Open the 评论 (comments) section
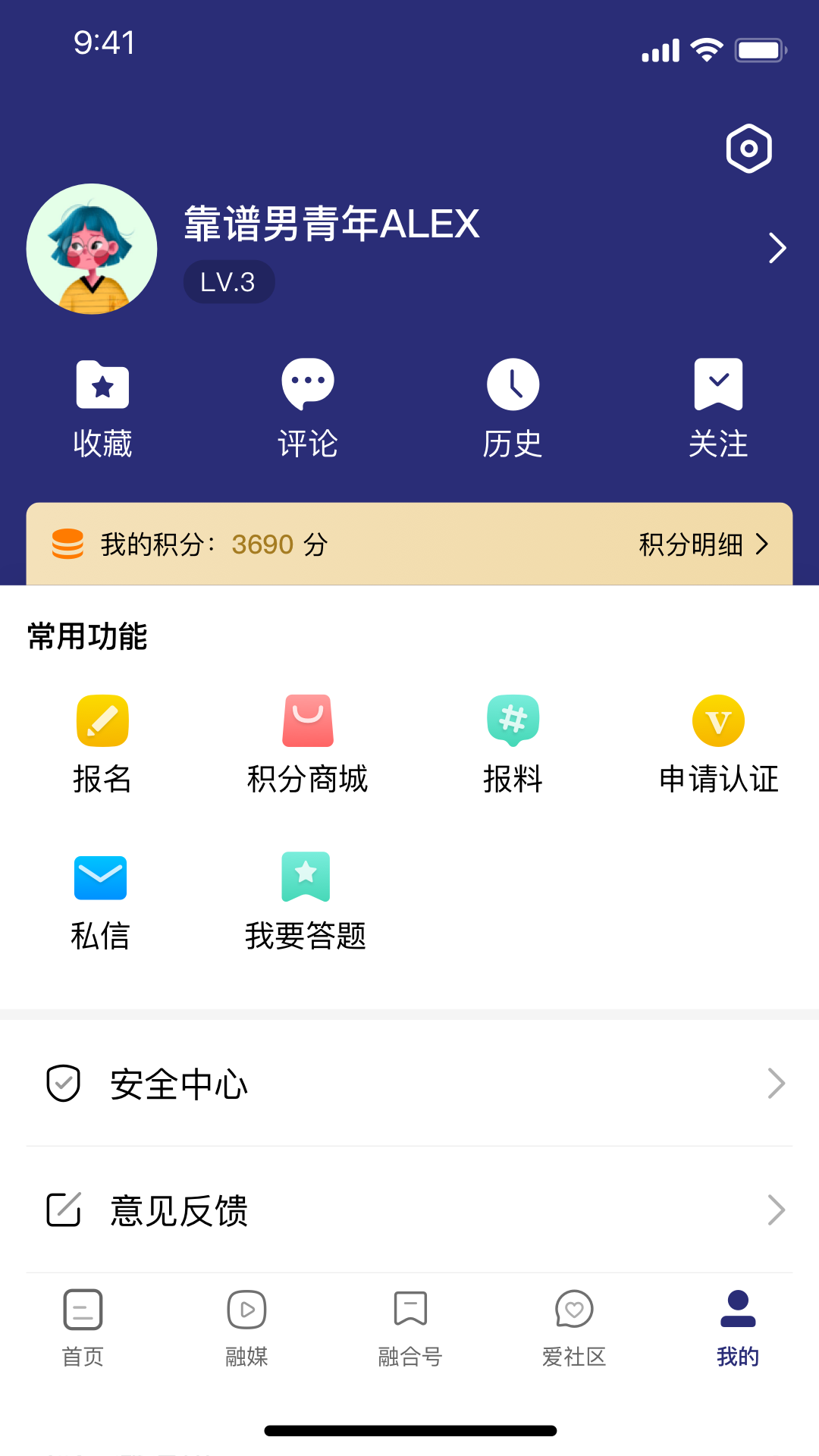This screenshot has height=1456, width=819. click(x=307, y=406)
